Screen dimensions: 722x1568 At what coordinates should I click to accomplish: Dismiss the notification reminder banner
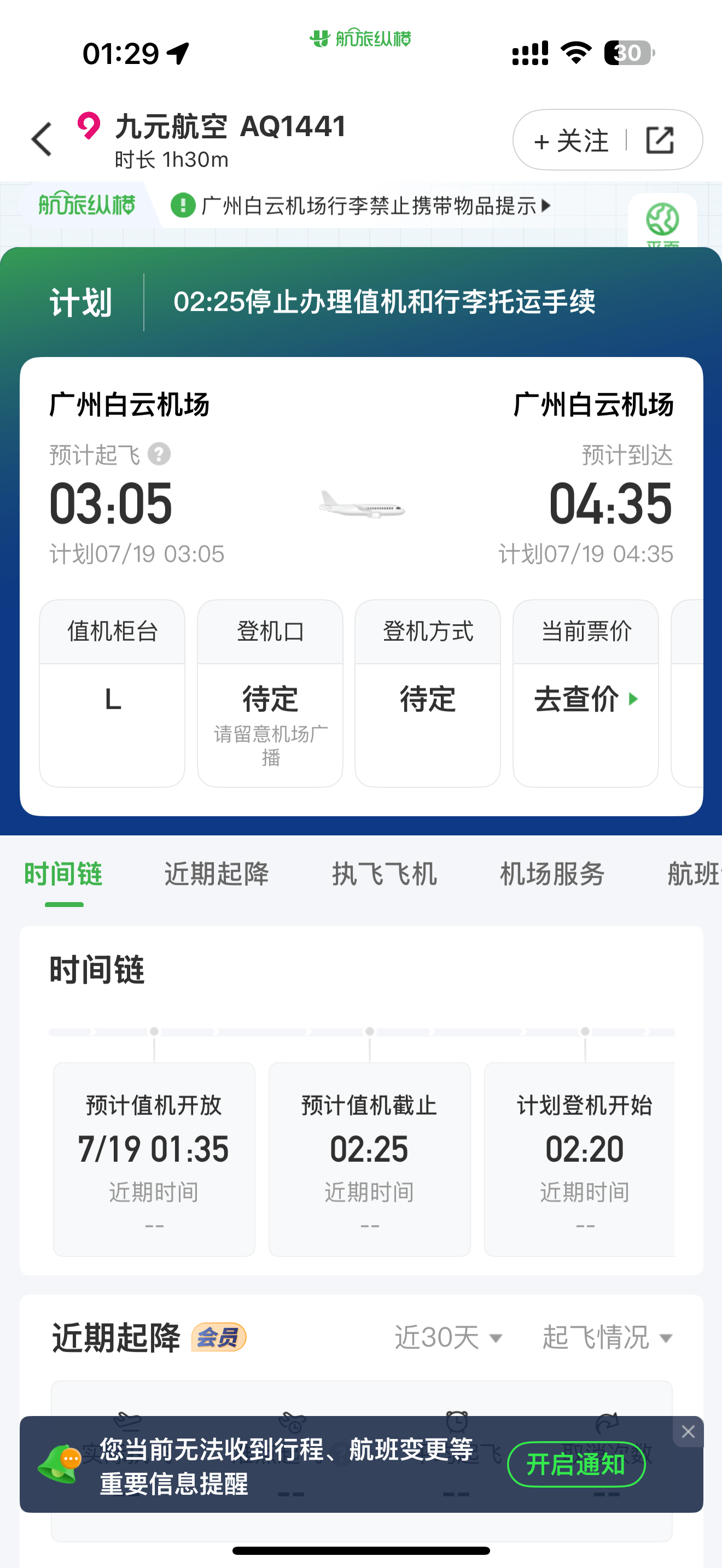688,1432
